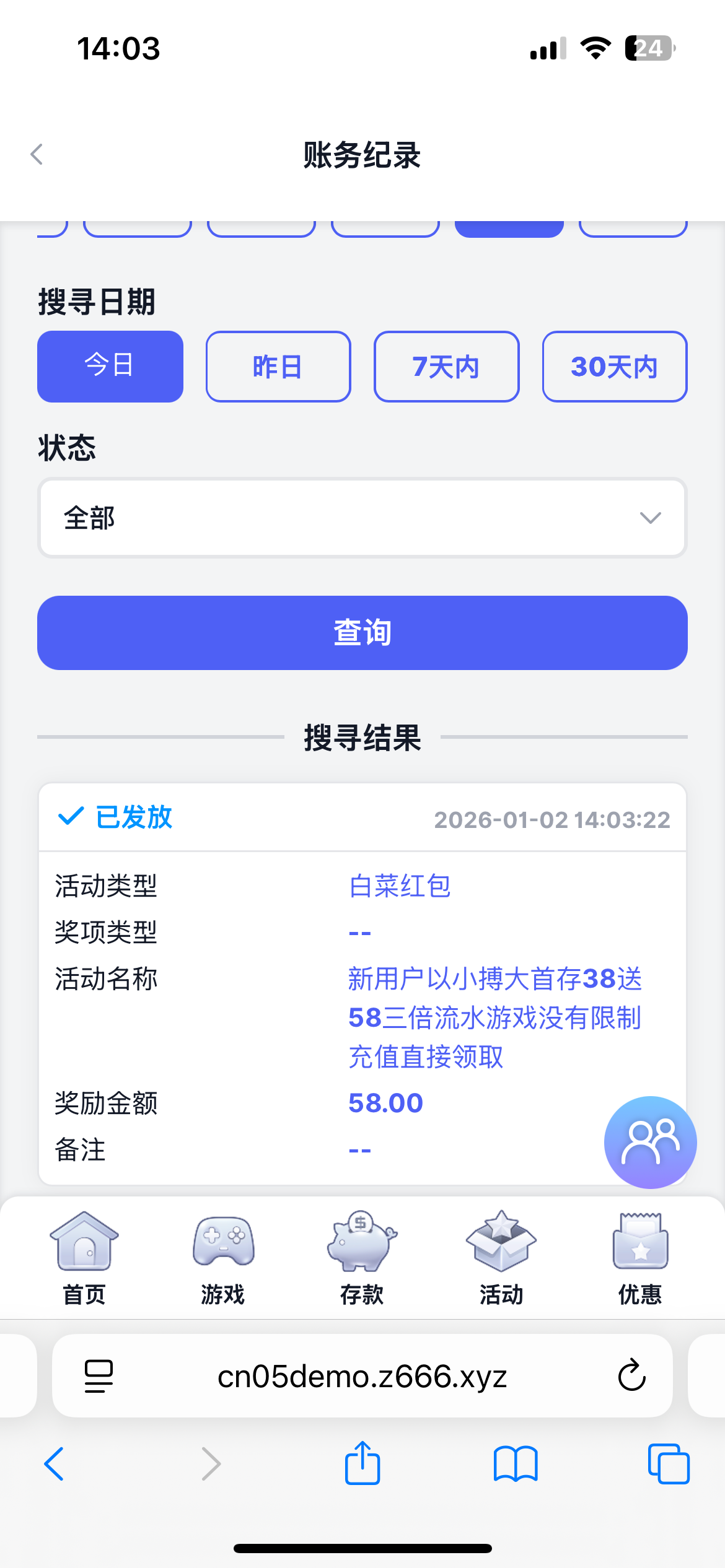Open the floating customer service bubble
Viewport: 725px width, 1568px height.
coord(650,1142)
